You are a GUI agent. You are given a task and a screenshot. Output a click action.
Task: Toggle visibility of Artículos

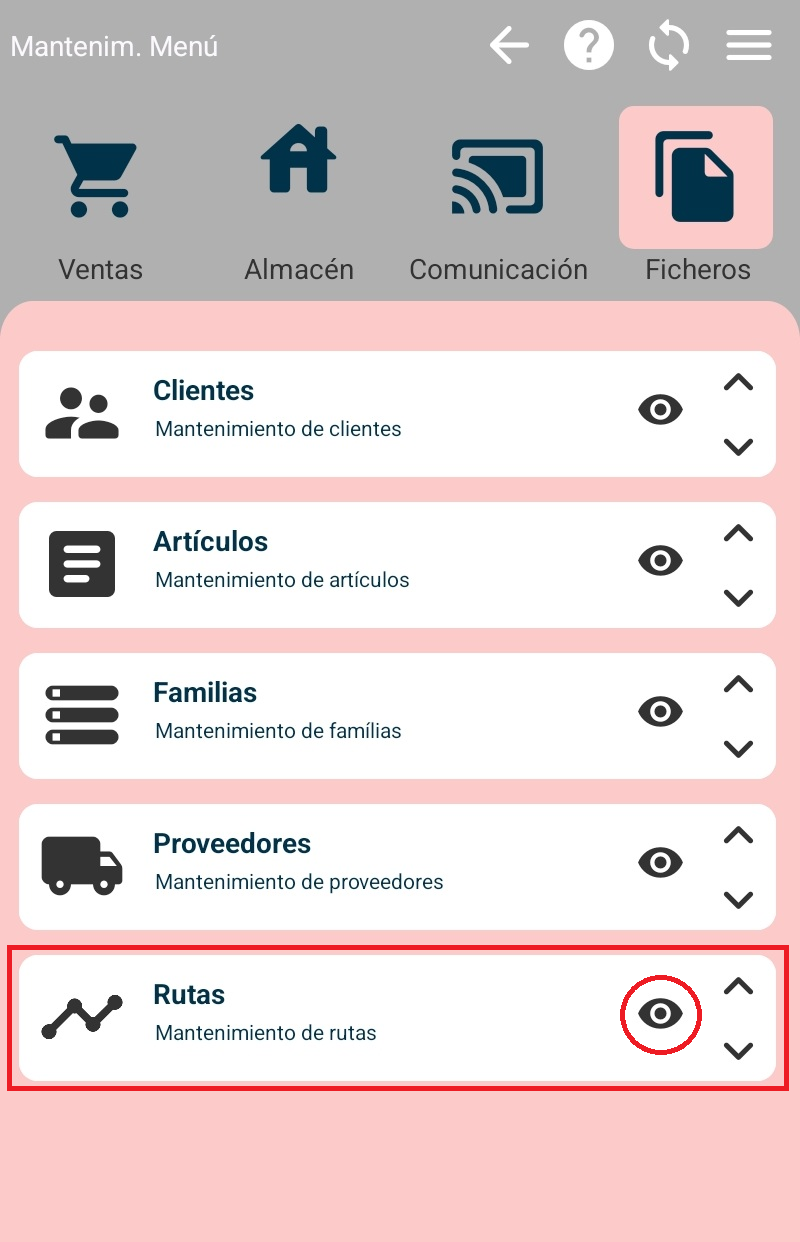point(660,561)
